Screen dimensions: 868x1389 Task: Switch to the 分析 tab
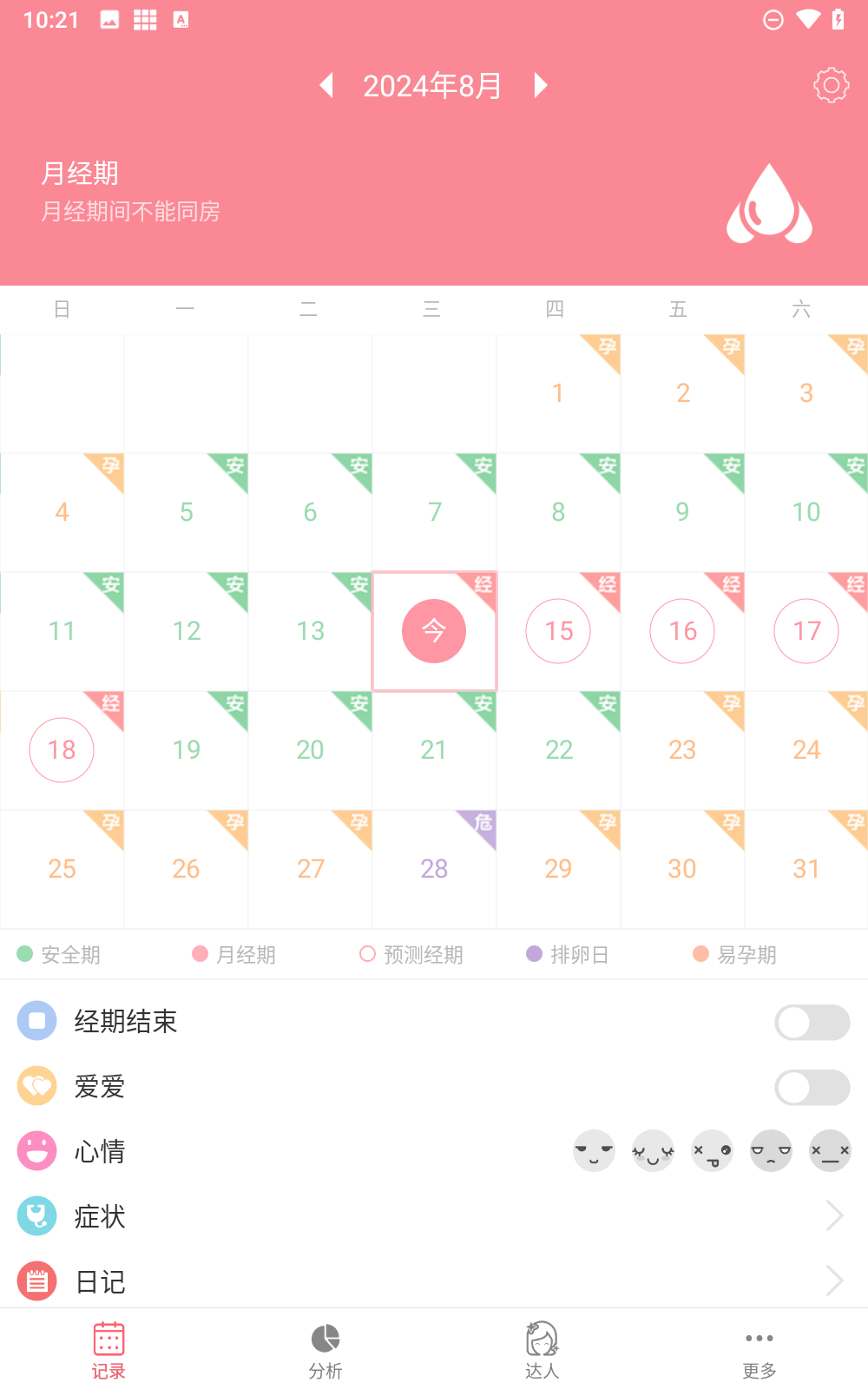(x=325, y=1350)
